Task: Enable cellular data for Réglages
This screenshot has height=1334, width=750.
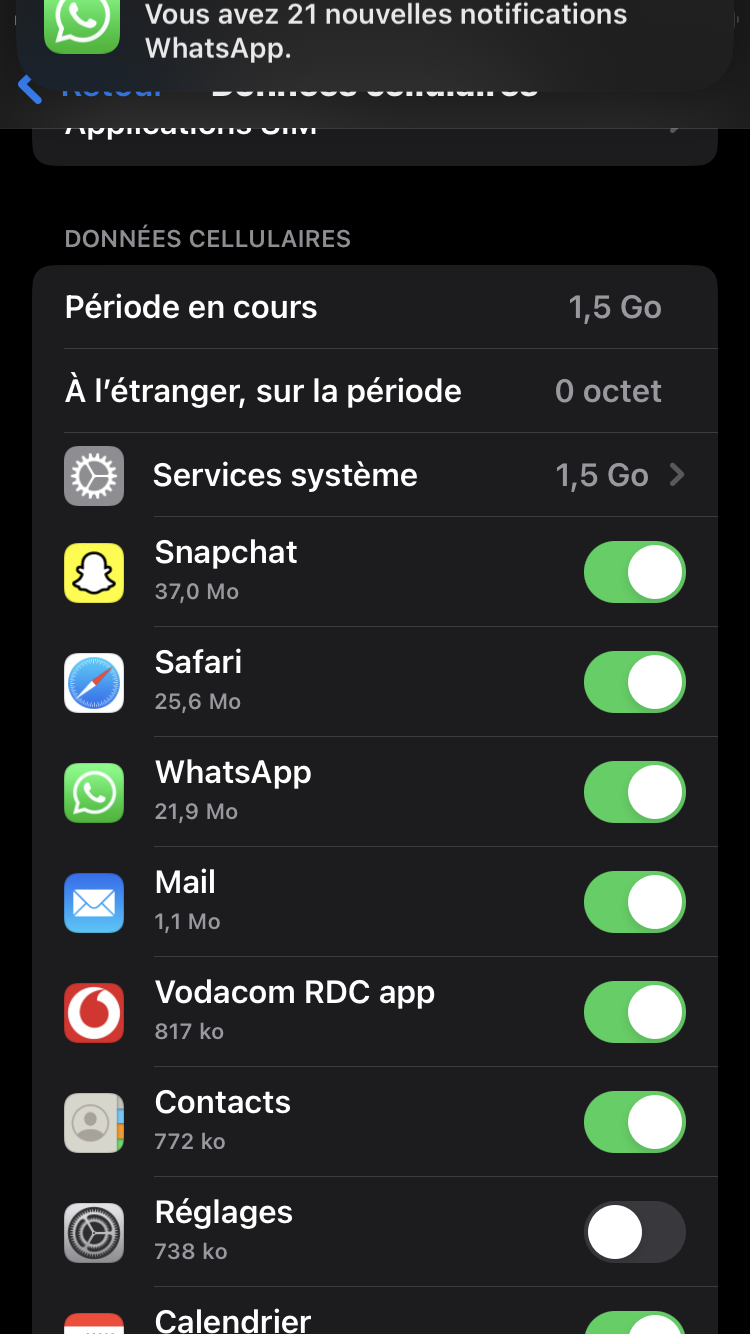Action: [635, 1232]
